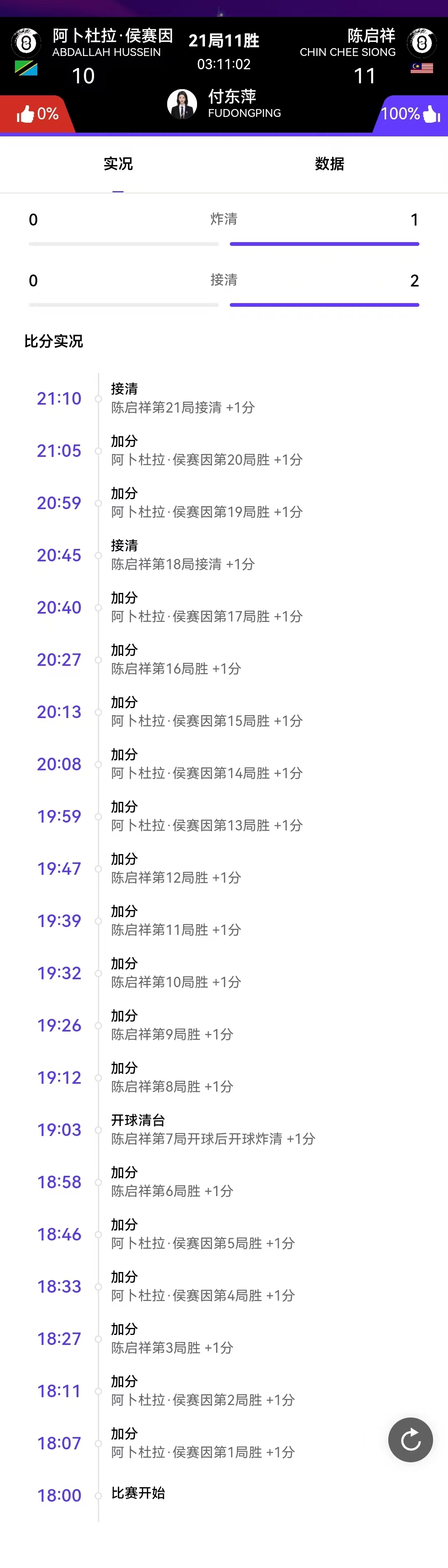The image size is (448, 1568).
Task: Switch to the 数据 tab
Action: (329, 164)
